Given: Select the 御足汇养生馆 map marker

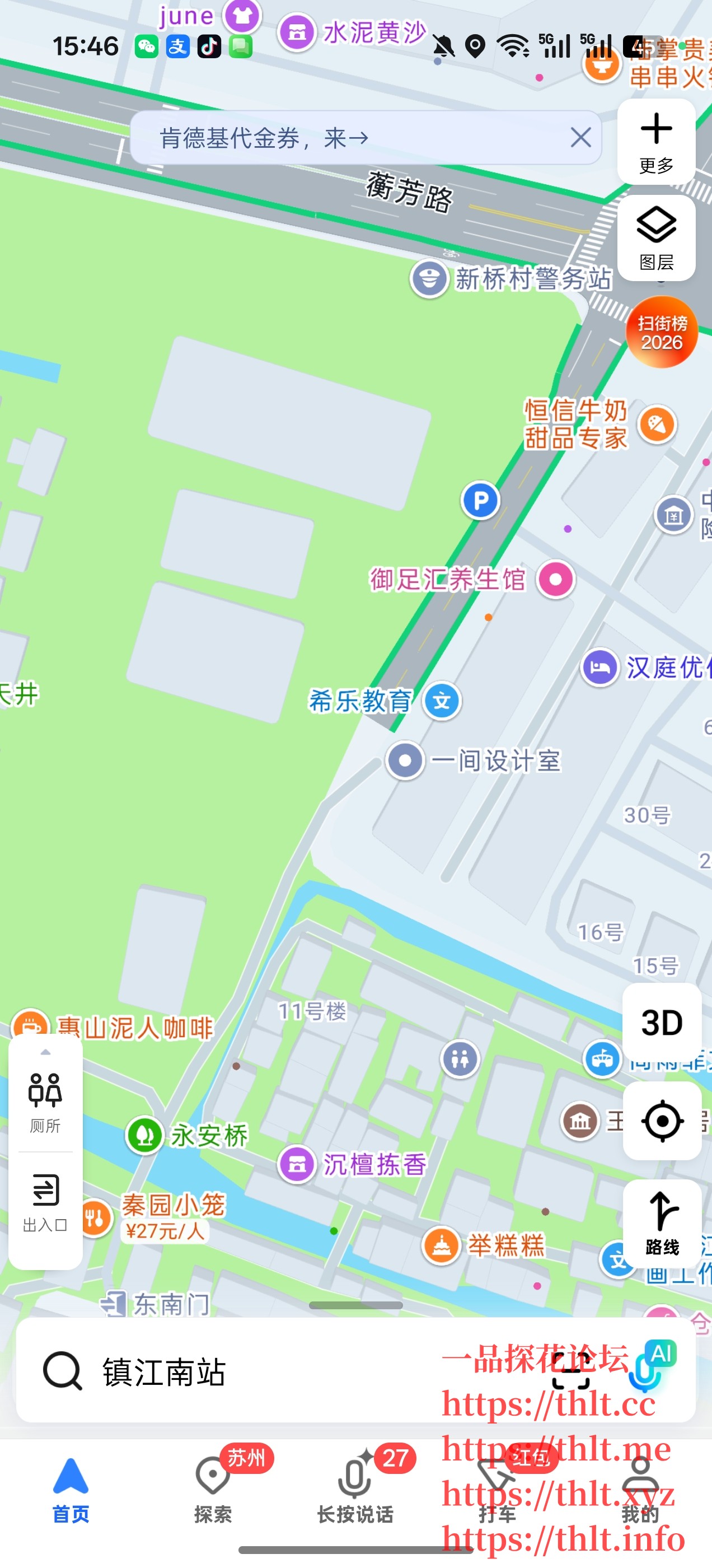Looking at the screenshot, I should (555, 579).
